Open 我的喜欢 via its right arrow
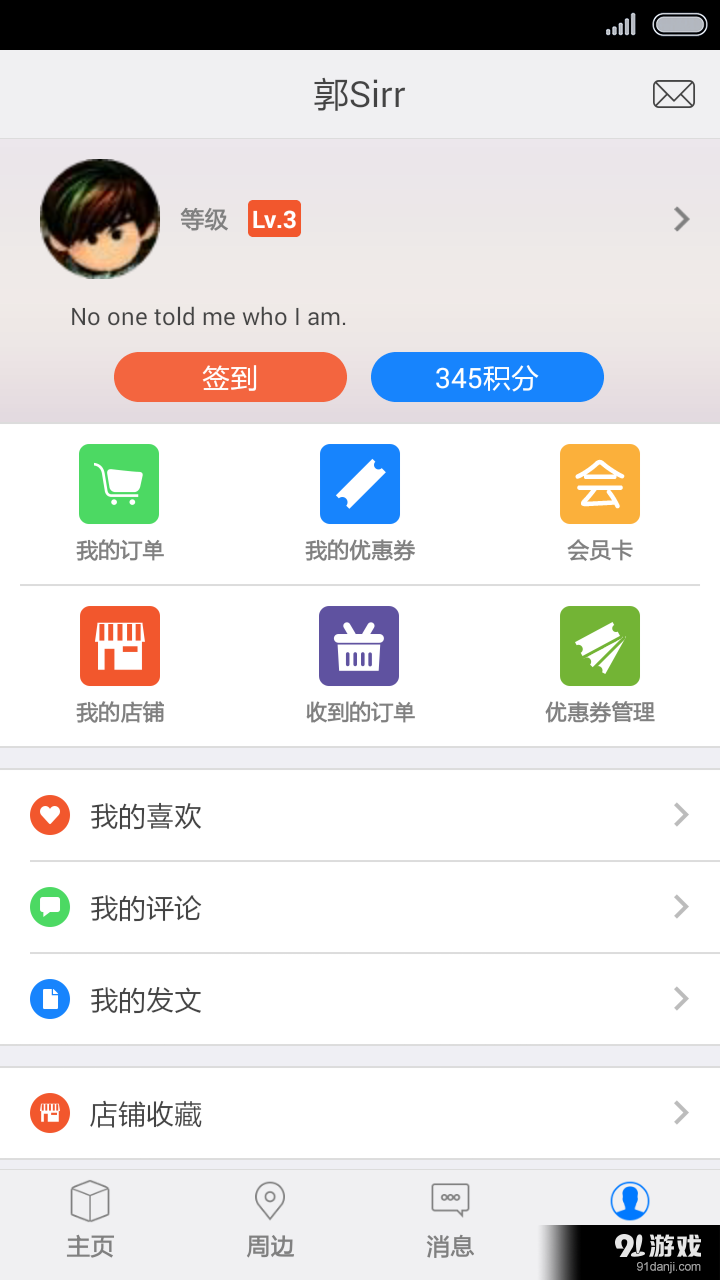 (x=681, y=815)
